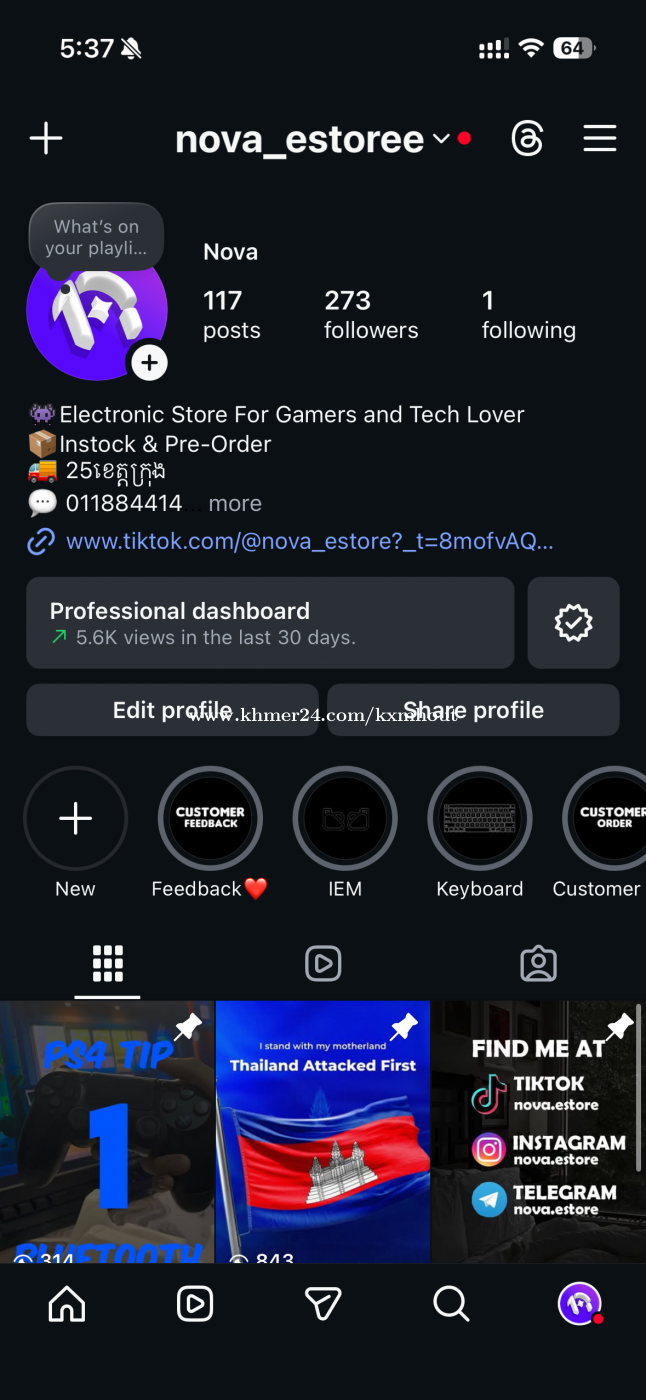Open the Feedback highlight
This screenshot has width=646, height=1400.
pos(210,819)
